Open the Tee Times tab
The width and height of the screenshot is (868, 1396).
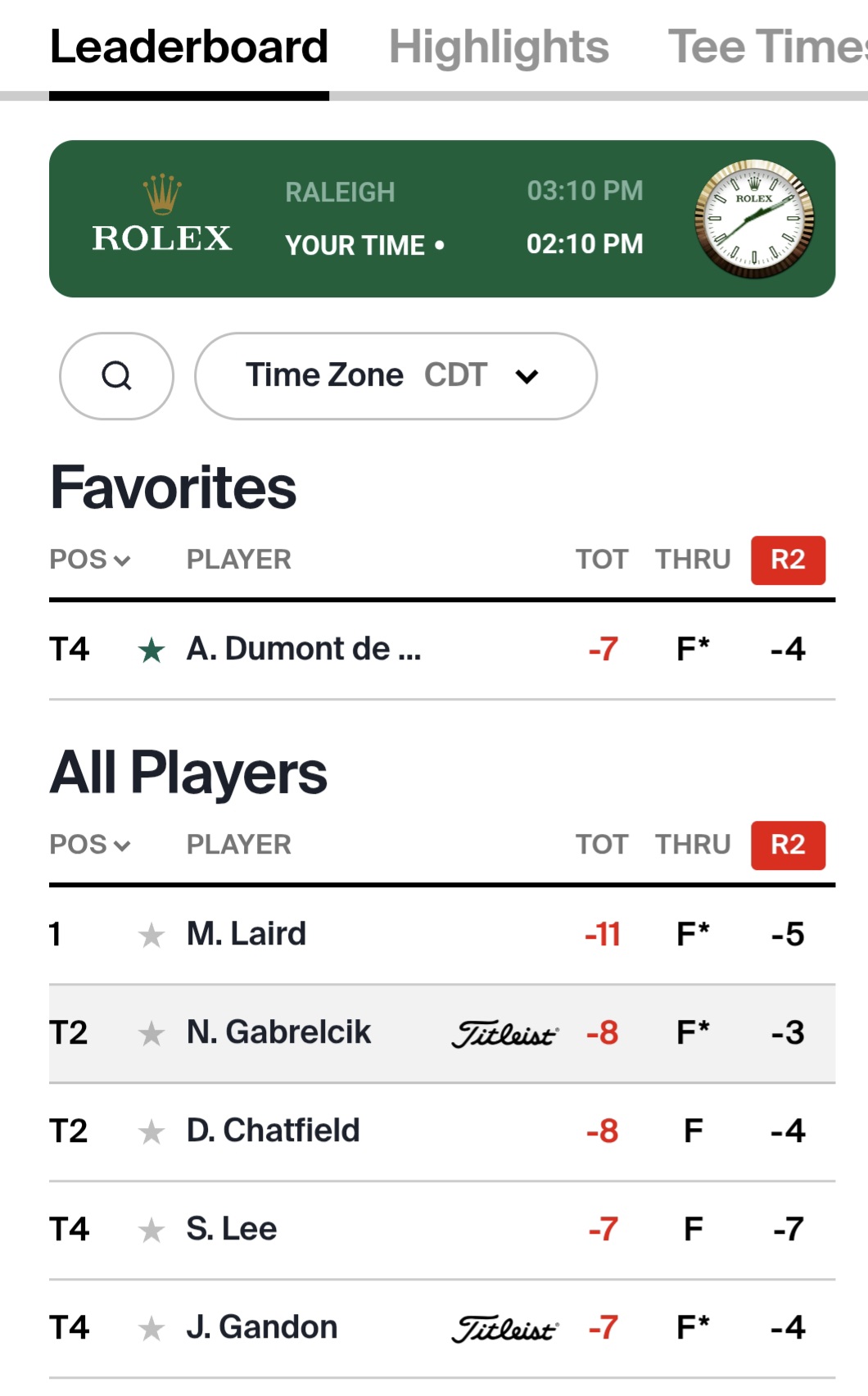coord(766,47)
